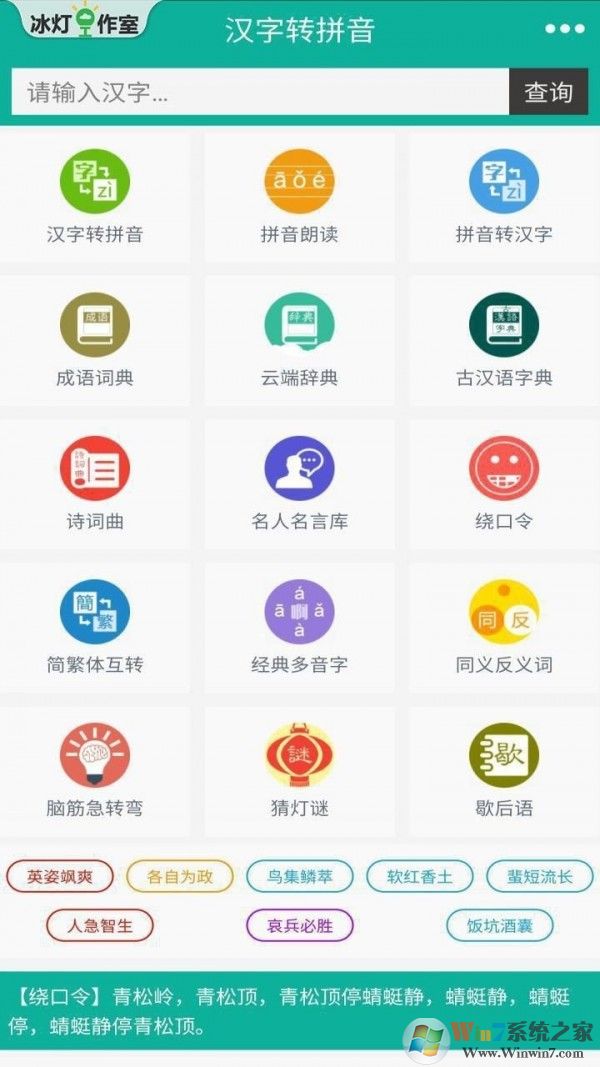Open the three-dot overflow menu
Image resolution: width=600 pixels, height=1067 pixels.
click(564, 29)
